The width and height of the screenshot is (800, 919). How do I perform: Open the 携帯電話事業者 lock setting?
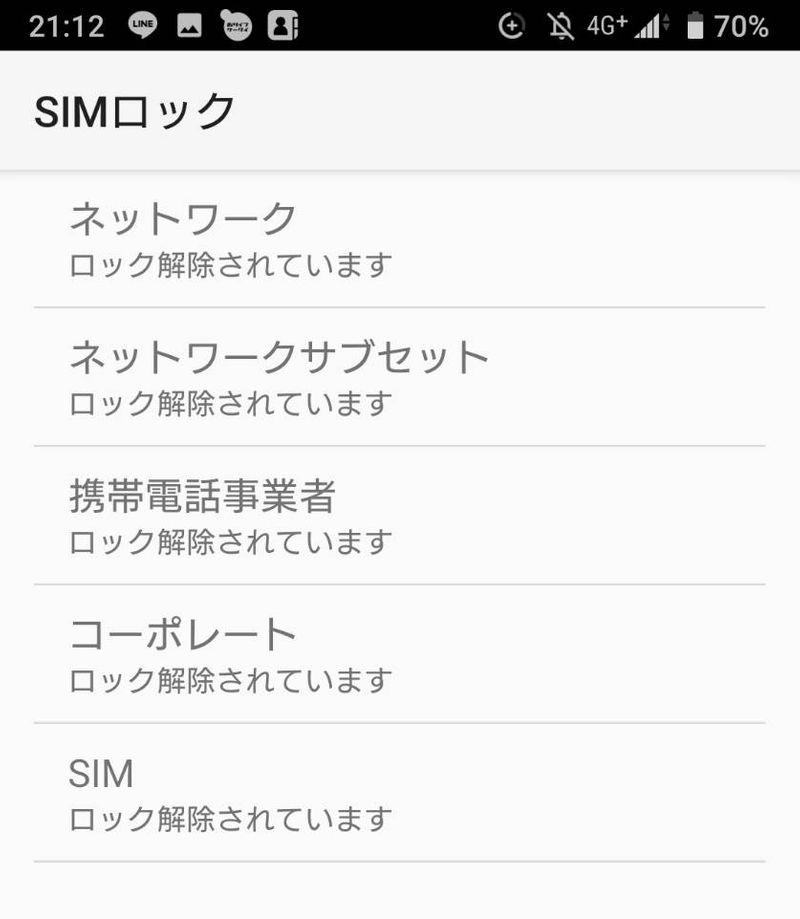point(400,517)
